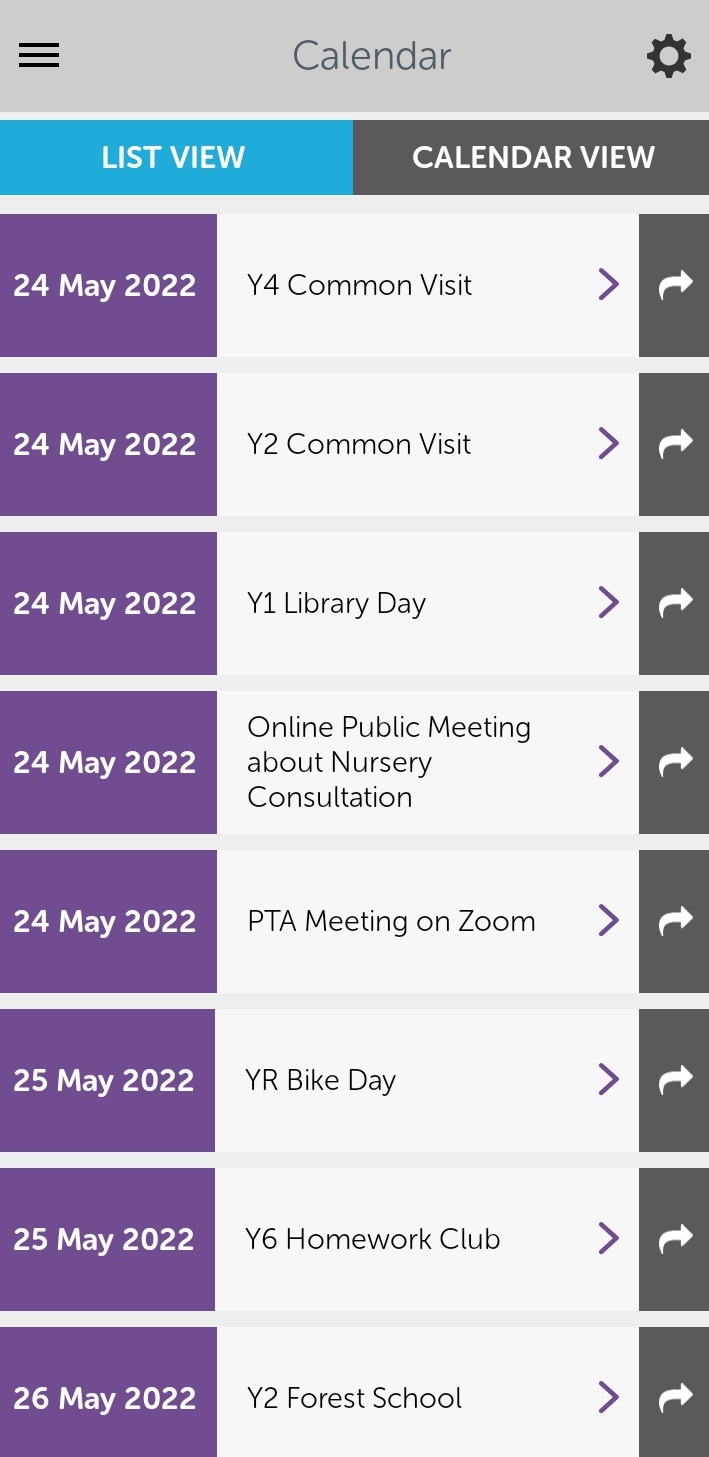
Task: Share the Y2 Common Visit event
Action: point(675,444)
